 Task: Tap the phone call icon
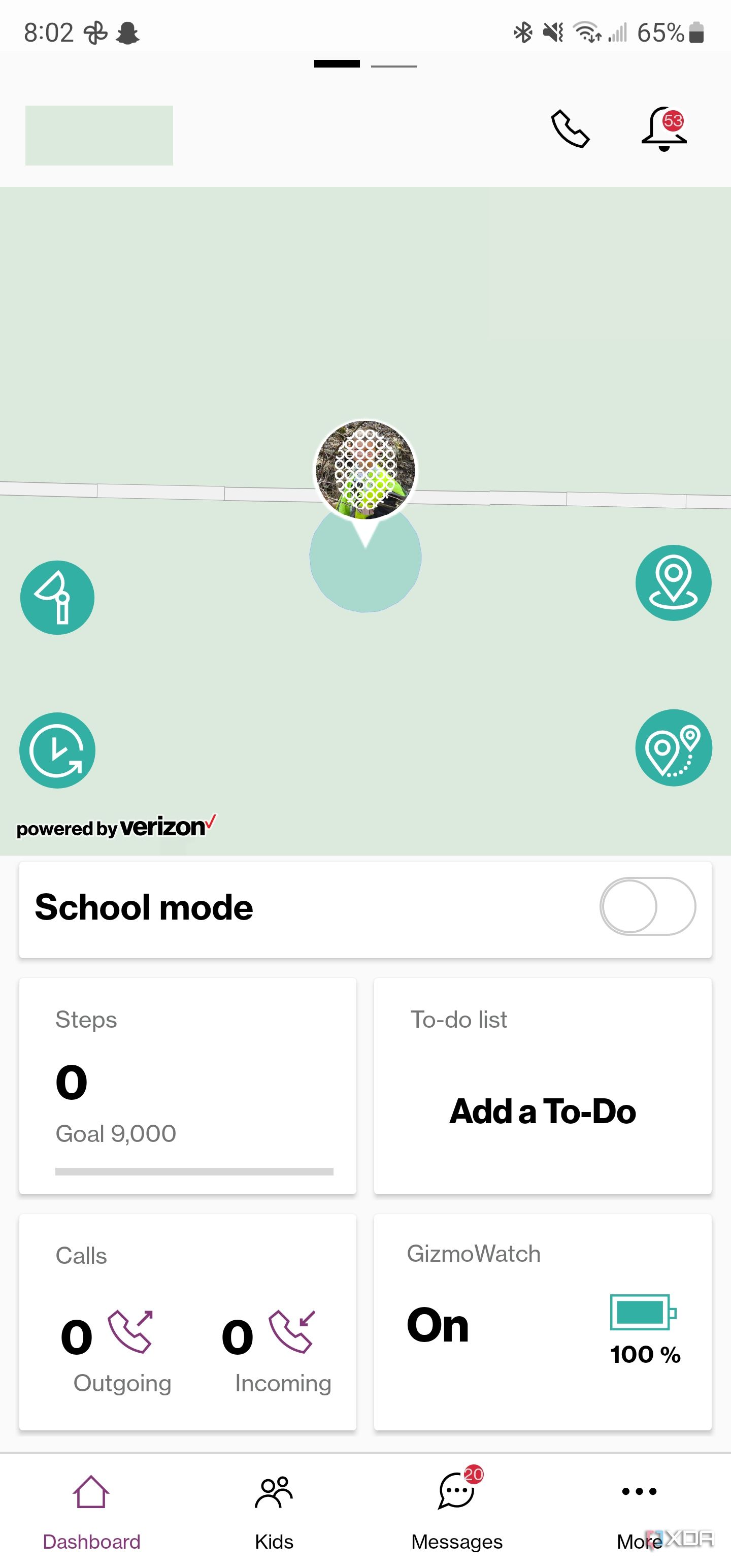pyautogui.click(x=570, y=128)
